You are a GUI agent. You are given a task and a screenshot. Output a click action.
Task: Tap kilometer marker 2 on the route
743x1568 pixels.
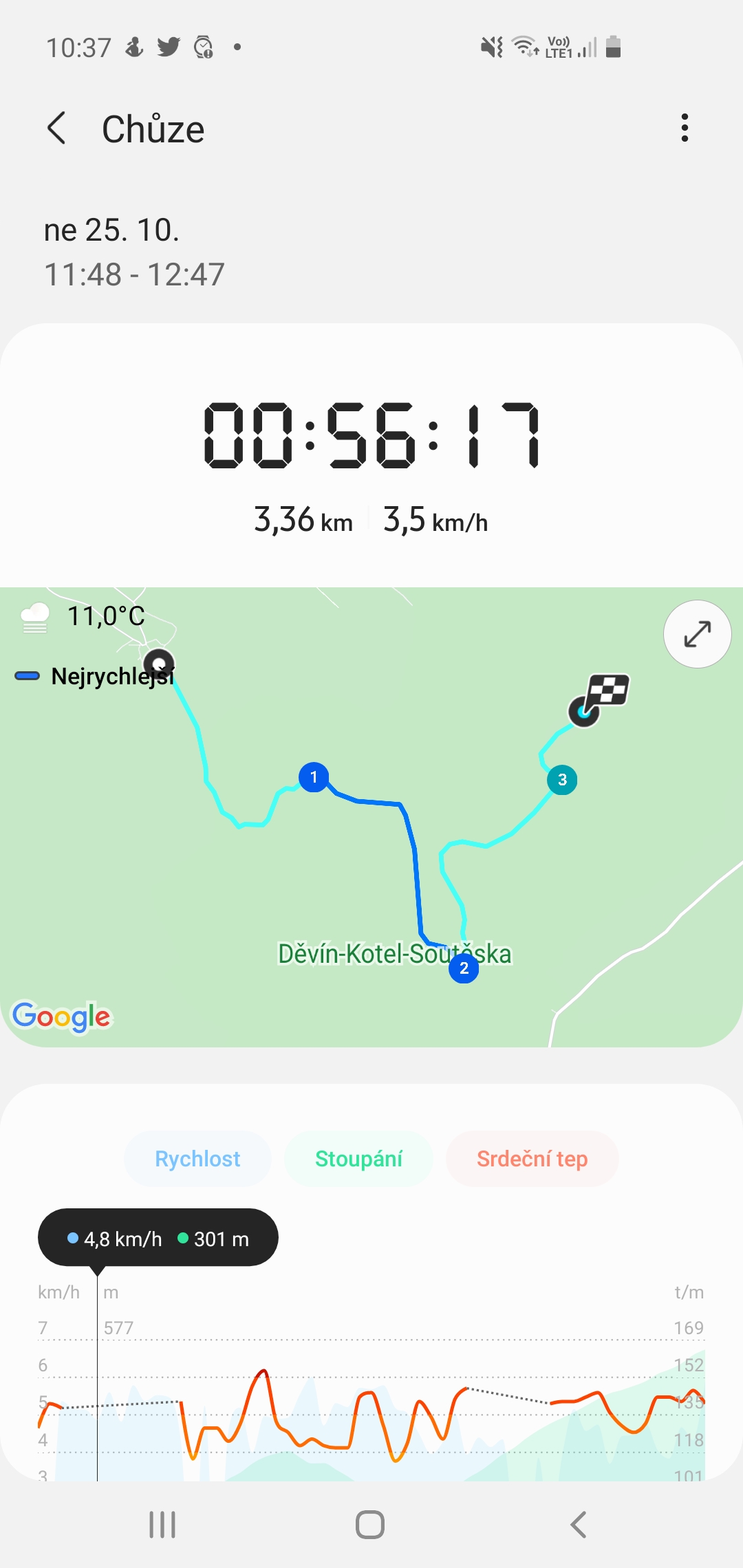464,968
